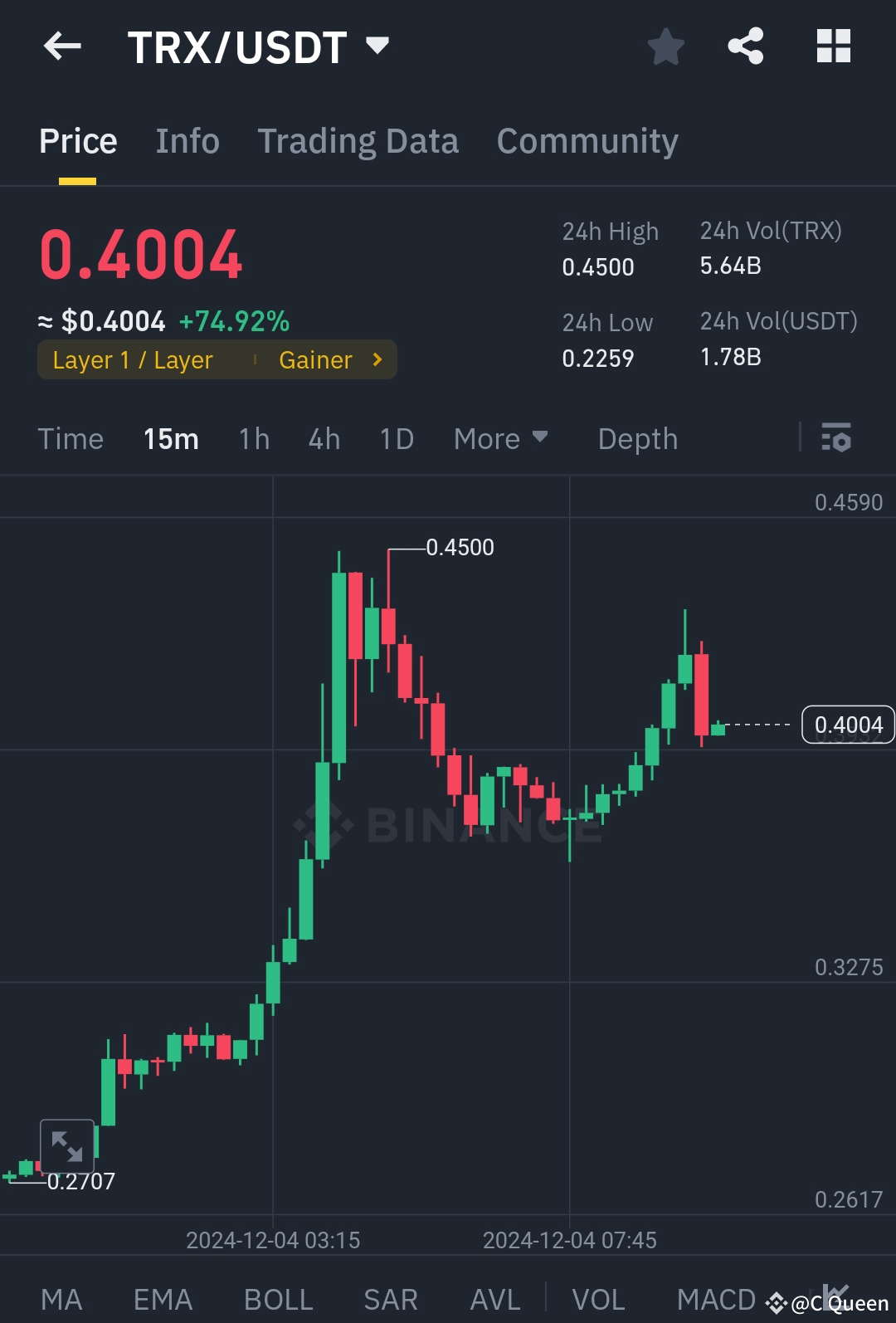Toggle the VOL indicator on the chart

(x=599, y=1298)
